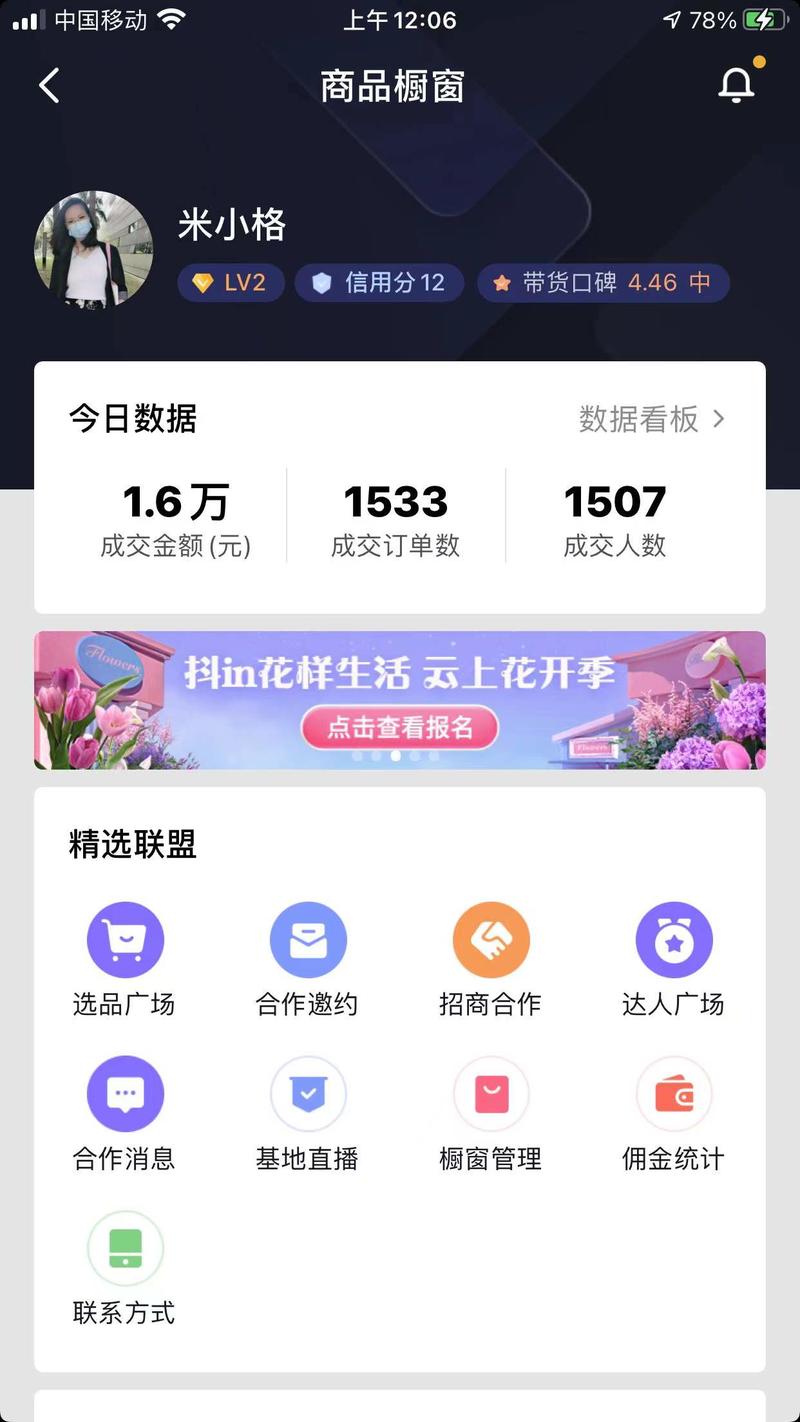Tap the 米小格 profile avatar photo
Image resolution: width=800 pixels, height=1422 pixels.
click(94, 250)
